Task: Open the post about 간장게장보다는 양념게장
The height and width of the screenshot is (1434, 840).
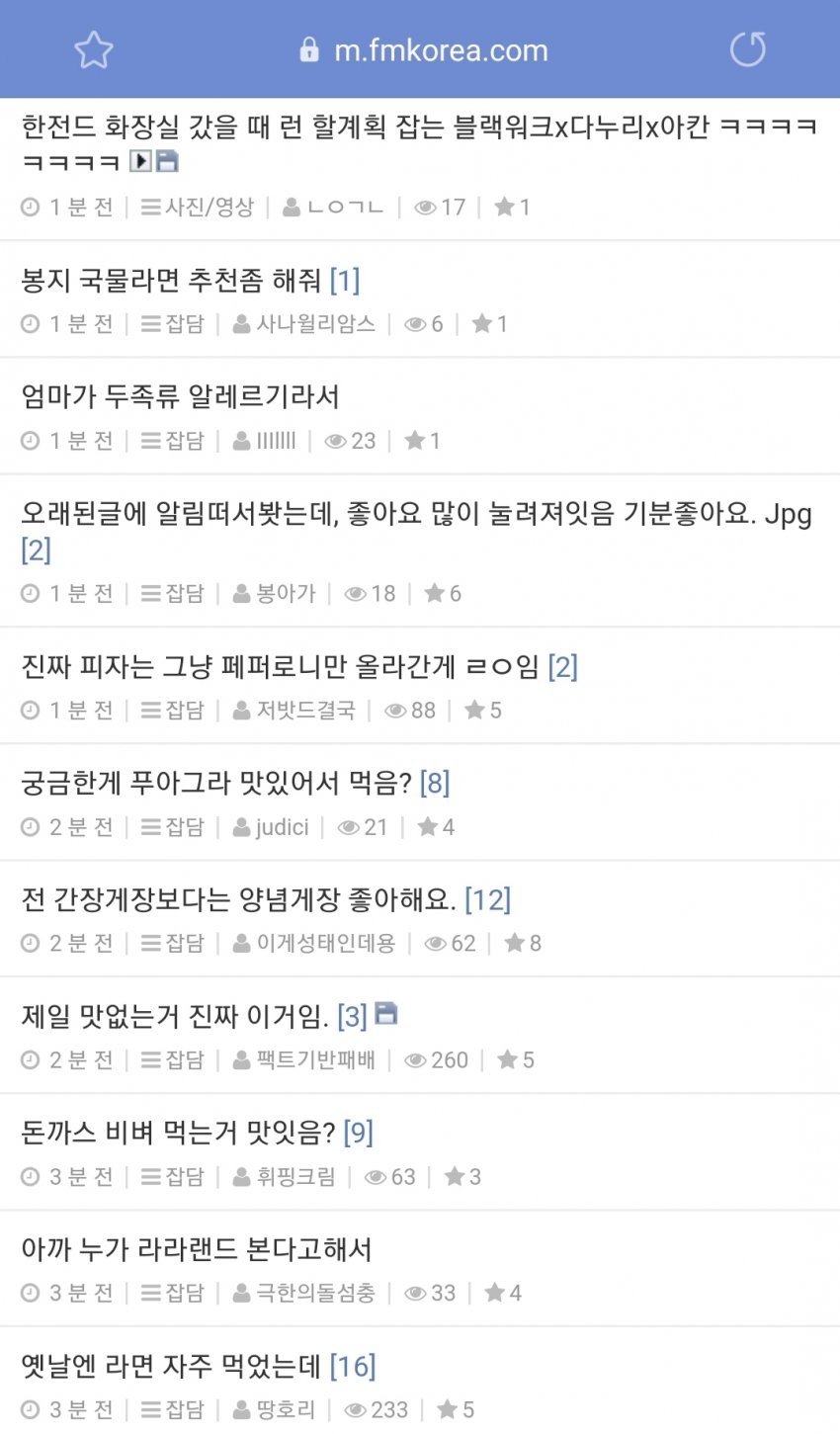Action: [238, 900]
